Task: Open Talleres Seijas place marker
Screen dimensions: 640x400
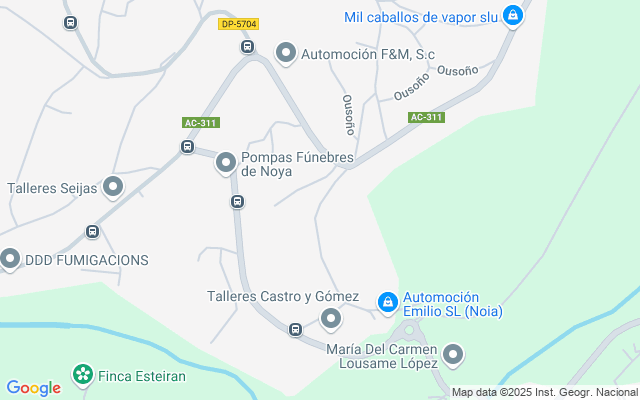Action: point(113,186)
